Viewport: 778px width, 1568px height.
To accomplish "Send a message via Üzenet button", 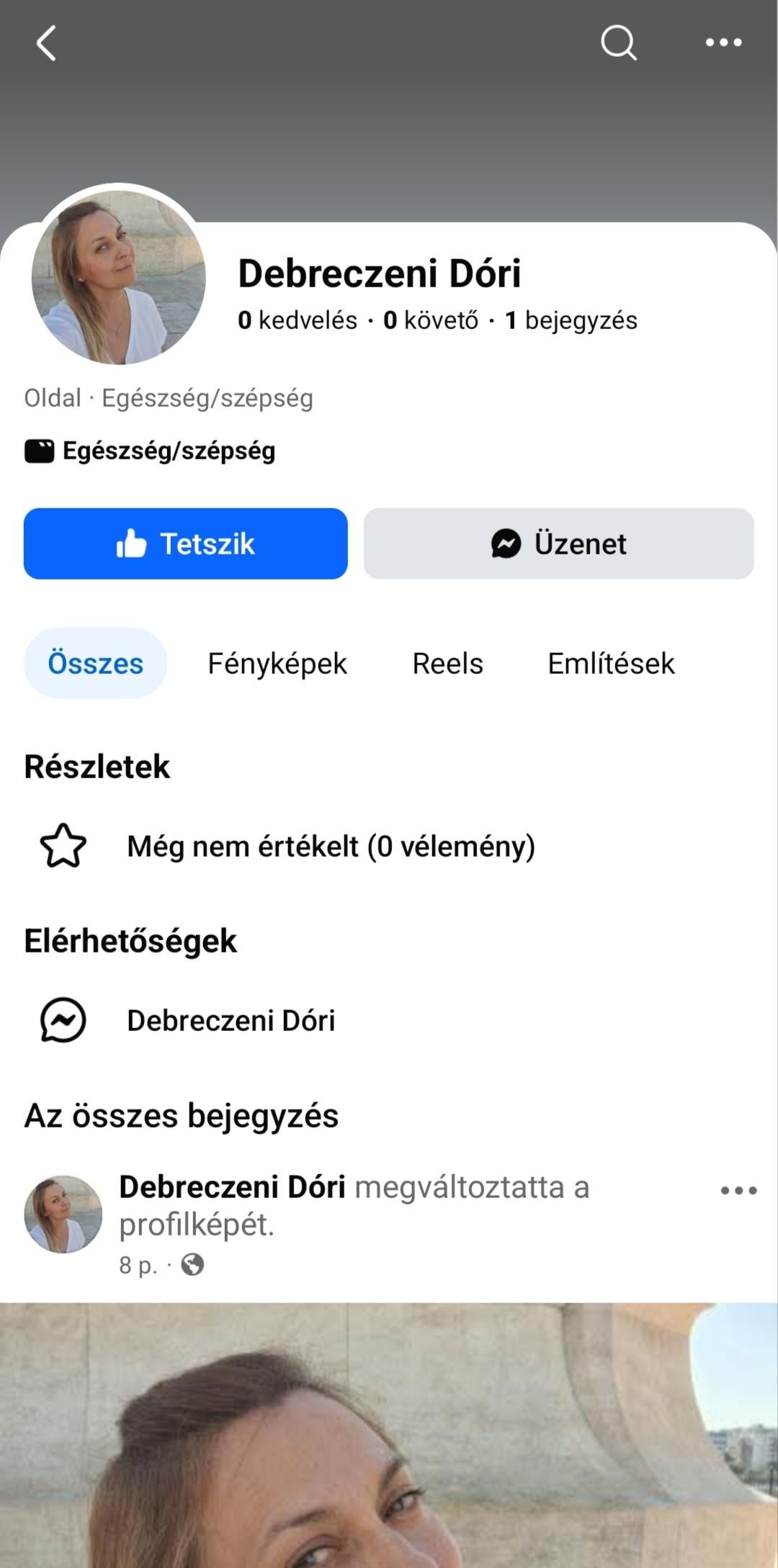I will 558,544.
